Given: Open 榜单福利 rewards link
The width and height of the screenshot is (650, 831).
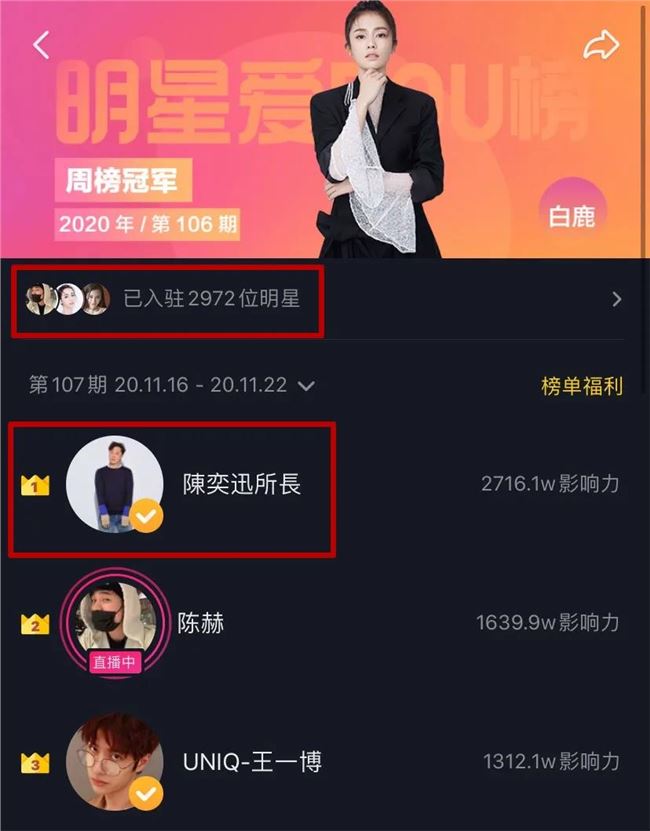Looking at the screenshot, I should pos(582,386).
